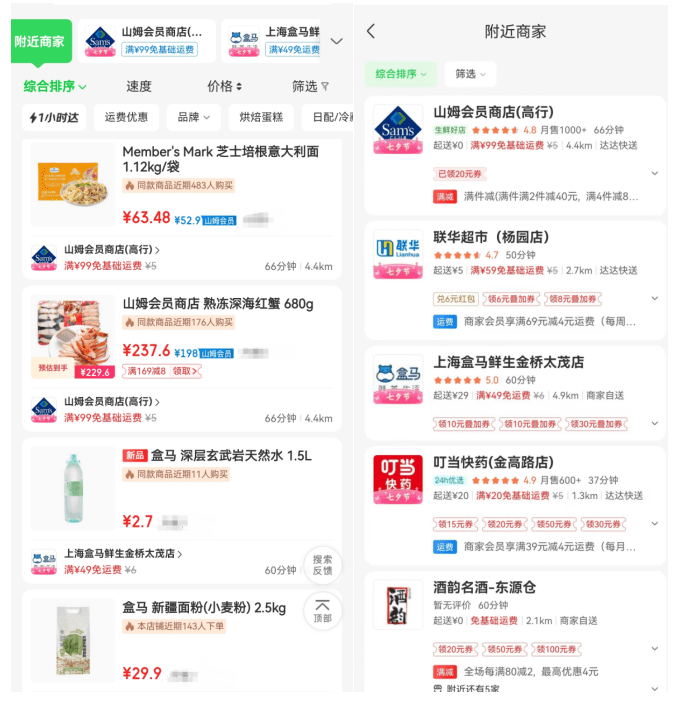Apply the 1小时达 filter chip
The image size is (678, 710).
pyautogui.click(x=54, y=117)
